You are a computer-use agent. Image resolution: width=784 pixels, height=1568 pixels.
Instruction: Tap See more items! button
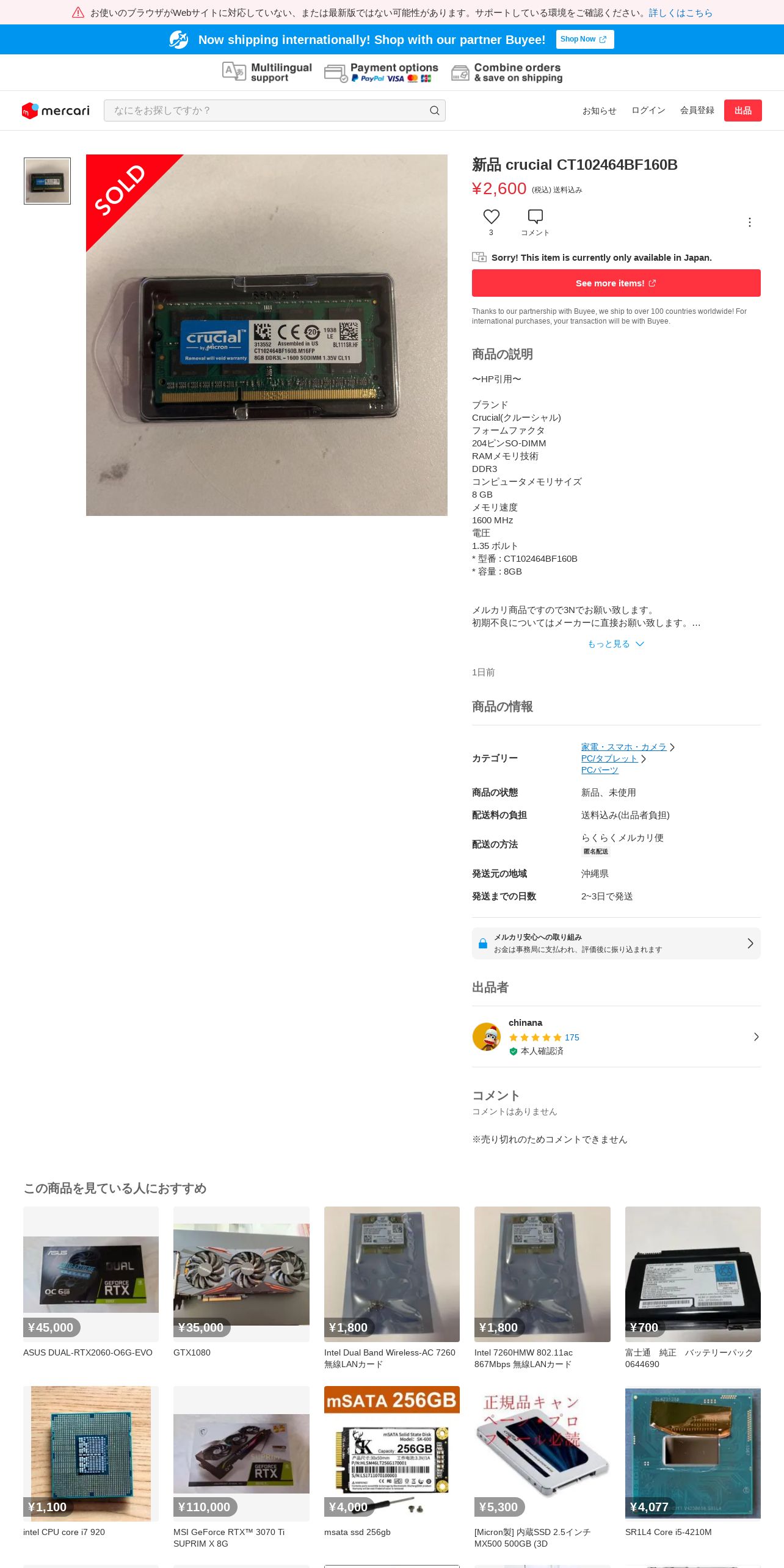[616, 283]
